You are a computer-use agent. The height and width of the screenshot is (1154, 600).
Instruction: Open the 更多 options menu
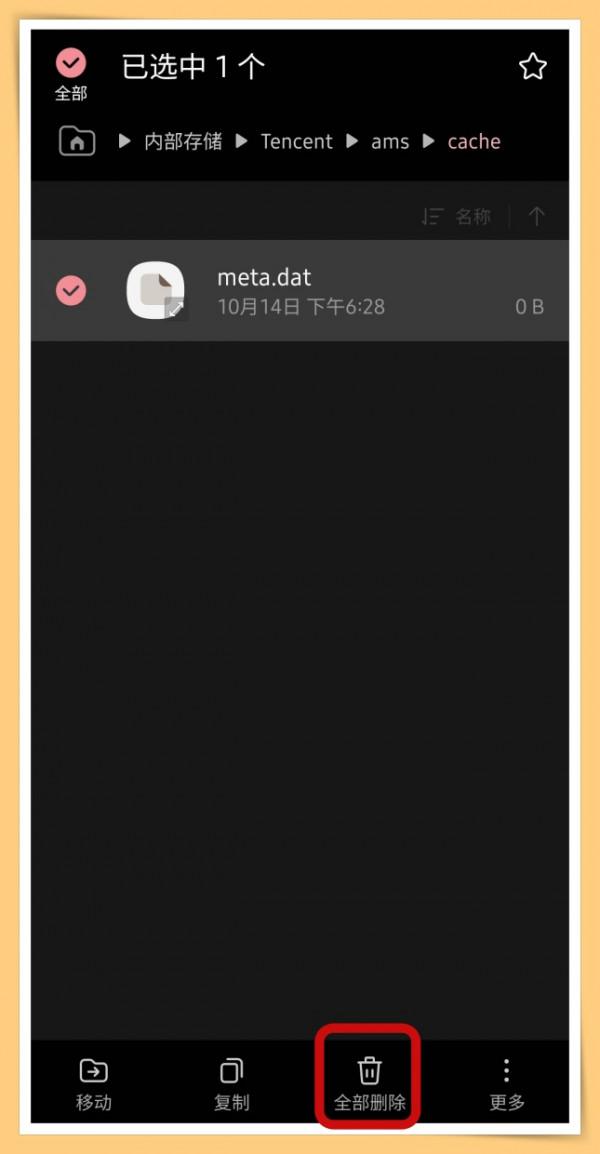507,1084
